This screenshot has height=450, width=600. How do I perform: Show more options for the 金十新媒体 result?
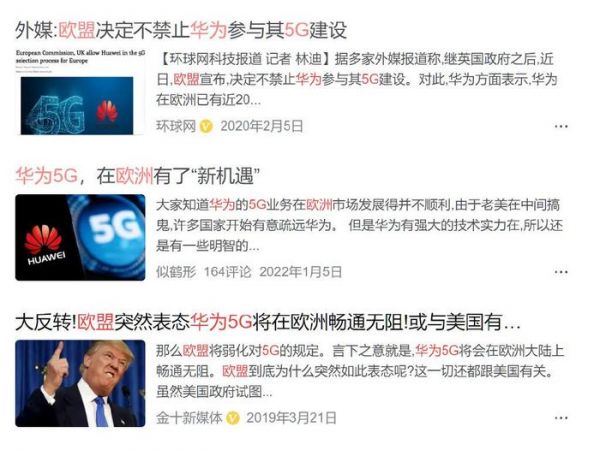pos(561,418)
